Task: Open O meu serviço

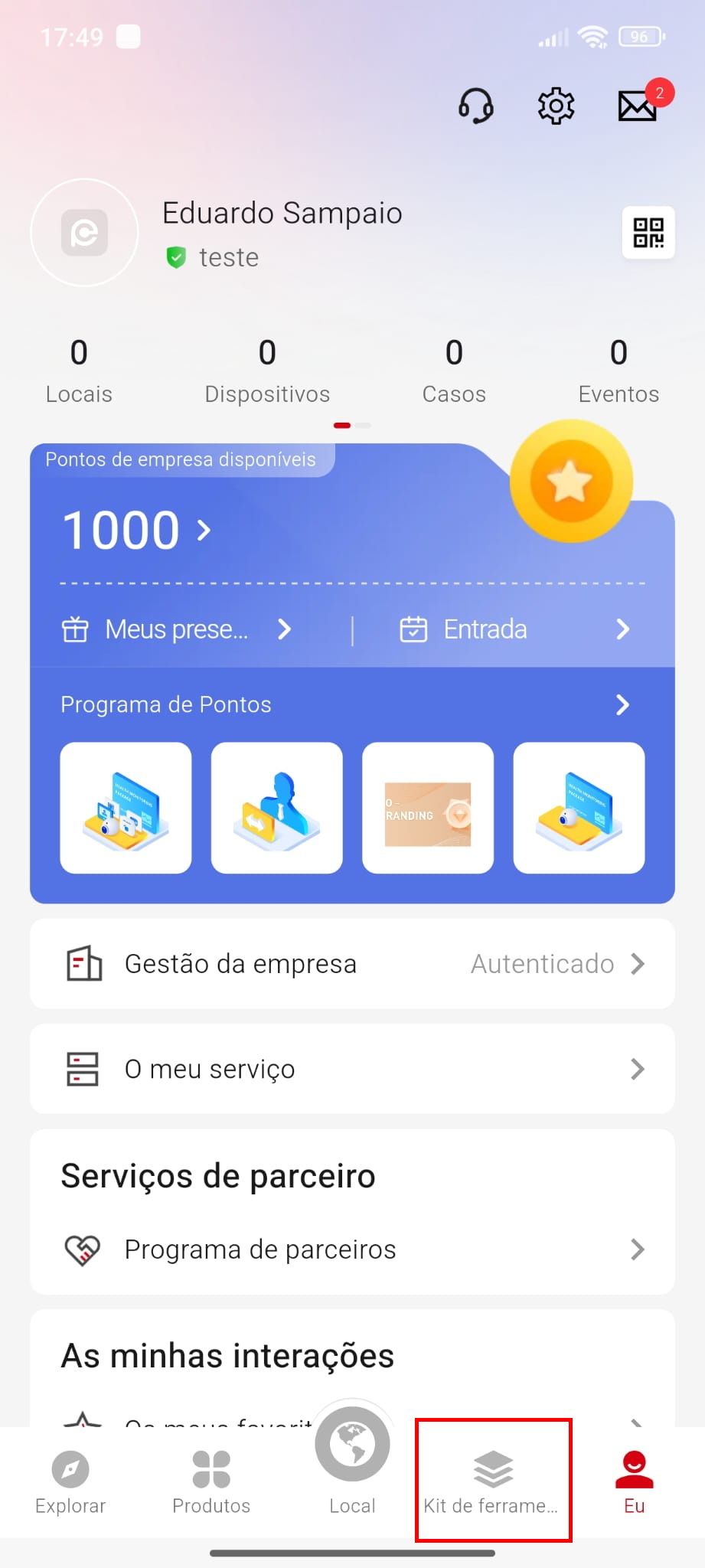Action: pyautogui.click(x=352, y=1069)
